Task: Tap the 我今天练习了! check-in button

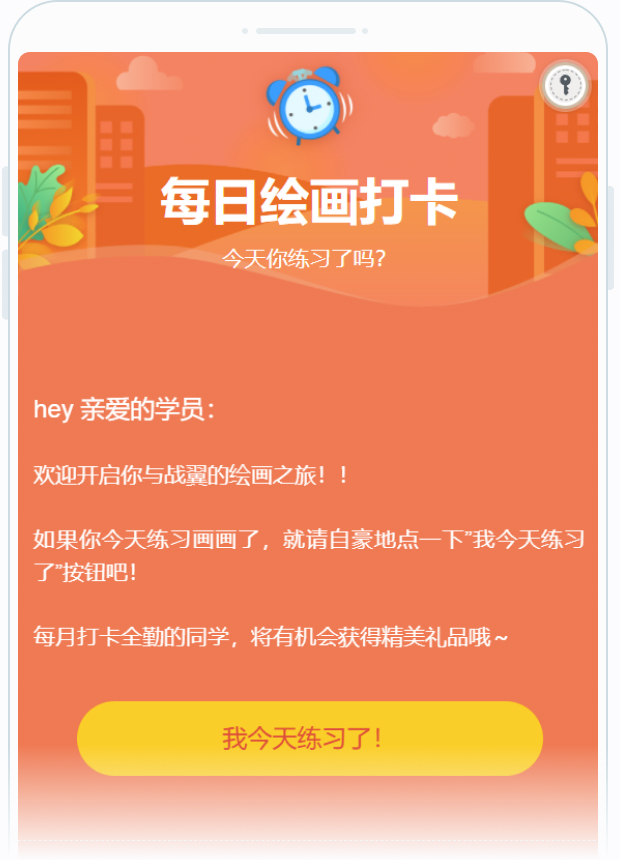Action: point(310,739)
